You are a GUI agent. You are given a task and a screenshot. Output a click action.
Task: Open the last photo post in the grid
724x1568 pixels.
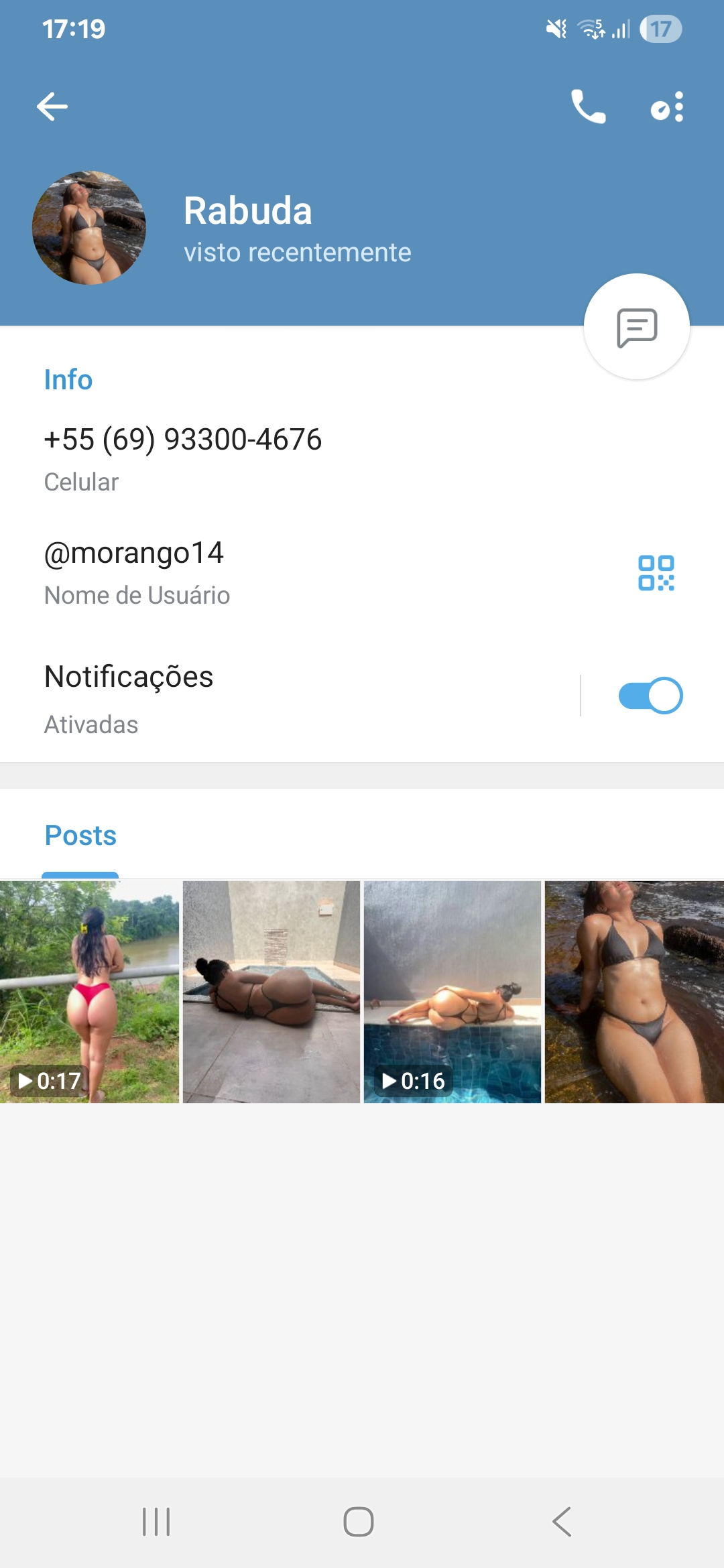[634, 992]
